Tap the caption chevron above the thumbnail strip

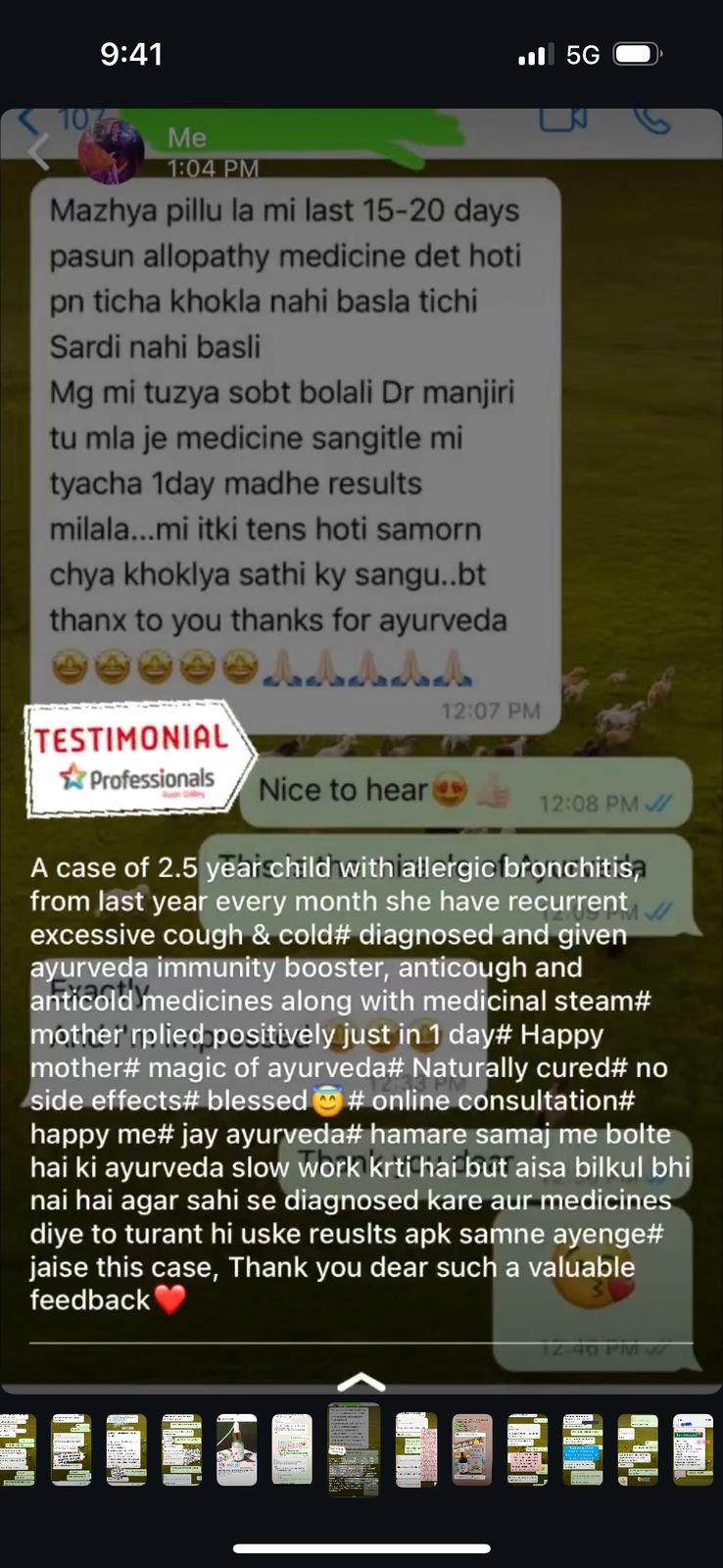[361, 1382]
